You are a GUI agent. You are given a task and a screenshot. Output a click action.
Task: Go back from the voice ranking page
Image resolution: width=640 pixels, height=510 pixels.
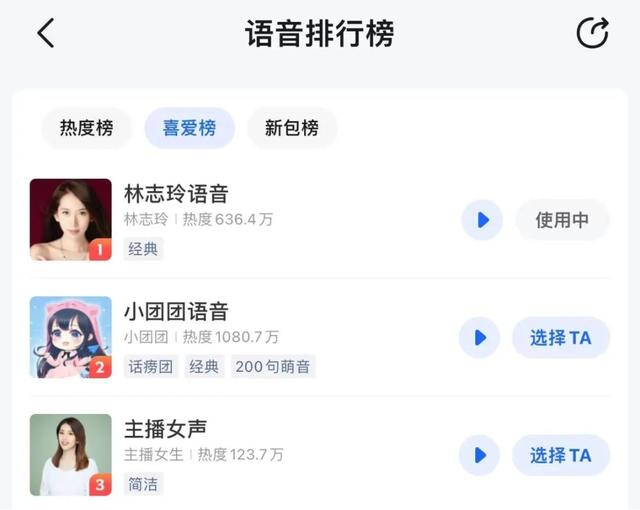click(x=45, y=33)
